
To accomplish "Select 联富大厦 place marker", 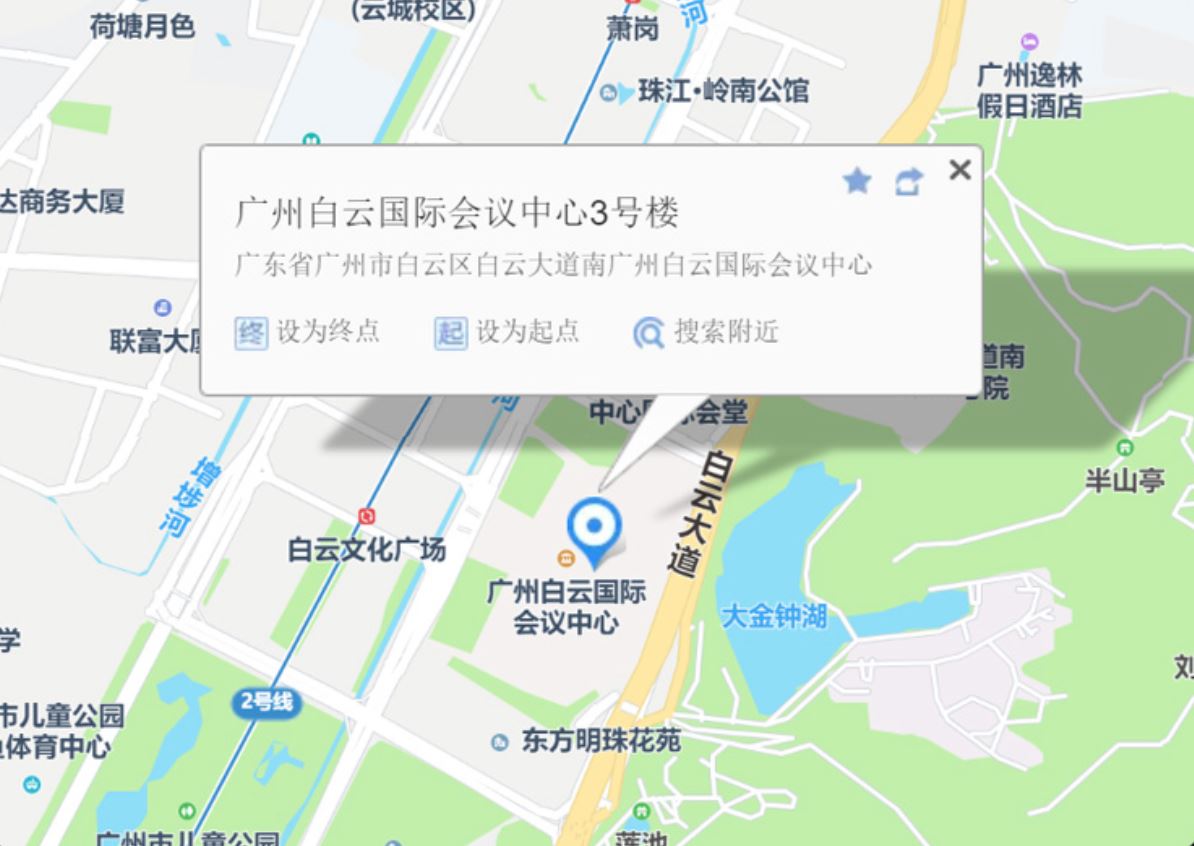I will pyautogui.click(x=163, y=308).
